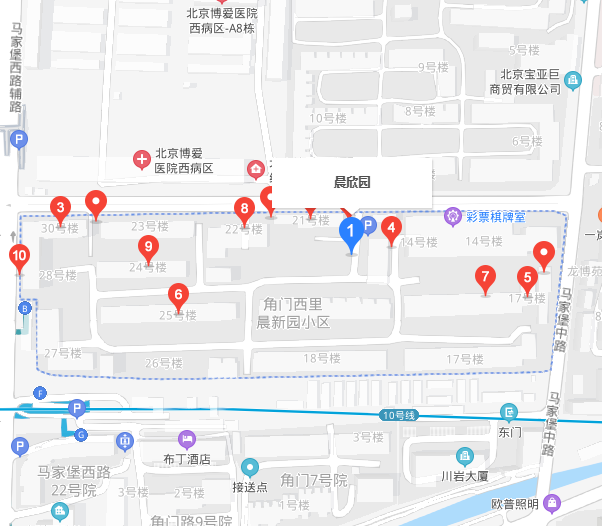This screenshot has height=526, width=602.
Task: Select map pin number 5
Action: pos(527,277)
